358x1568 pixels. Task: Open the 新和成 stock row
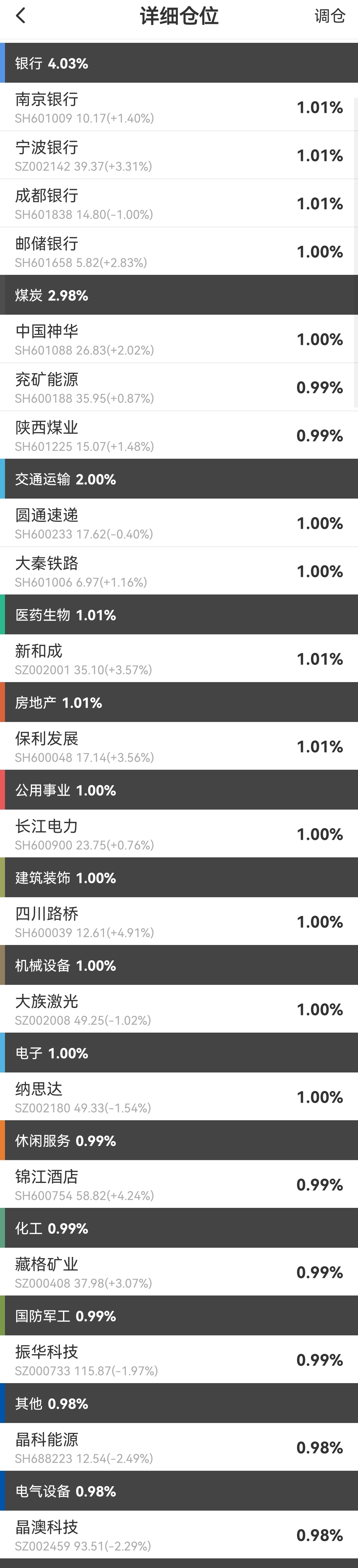point(179,659)
